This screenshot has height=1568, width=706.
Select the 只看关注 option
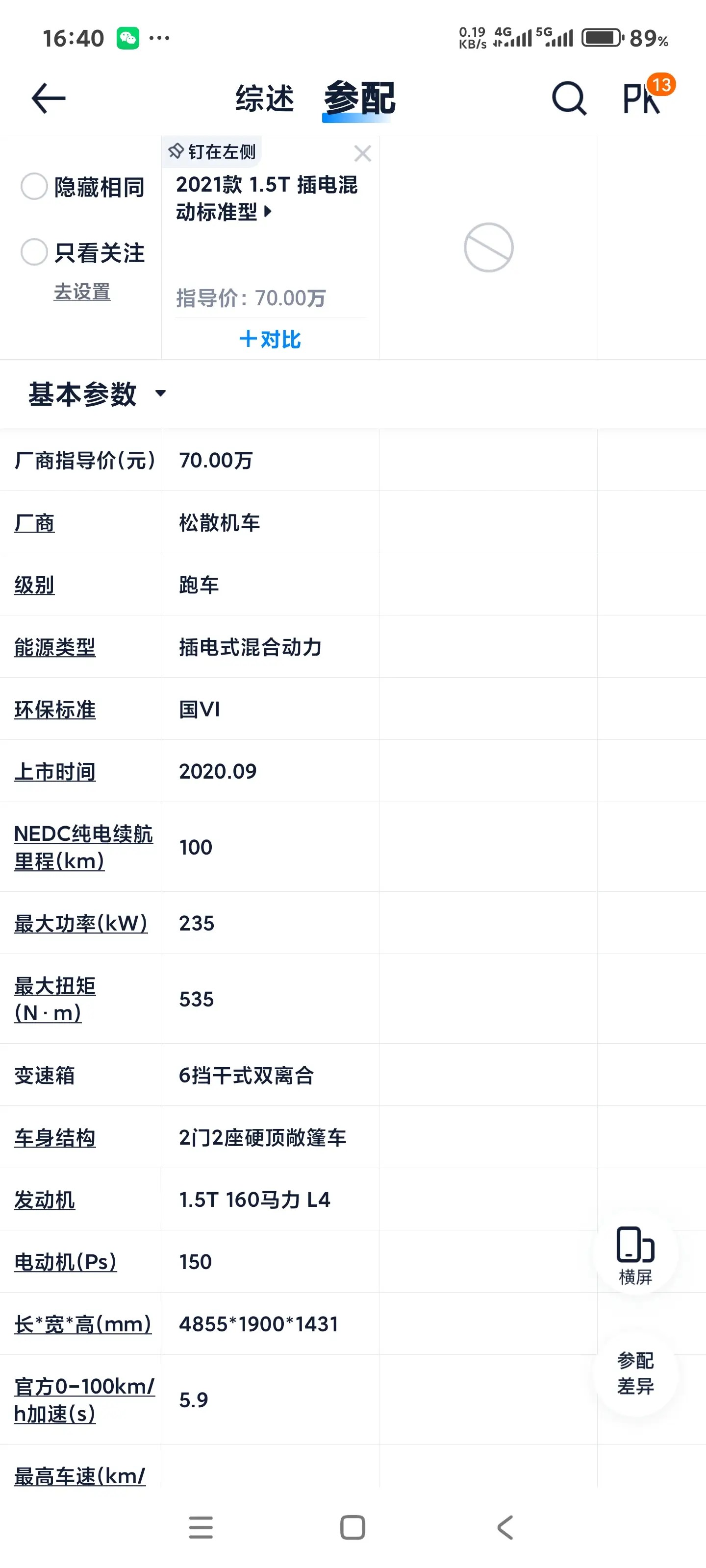(x=83, y=253)
